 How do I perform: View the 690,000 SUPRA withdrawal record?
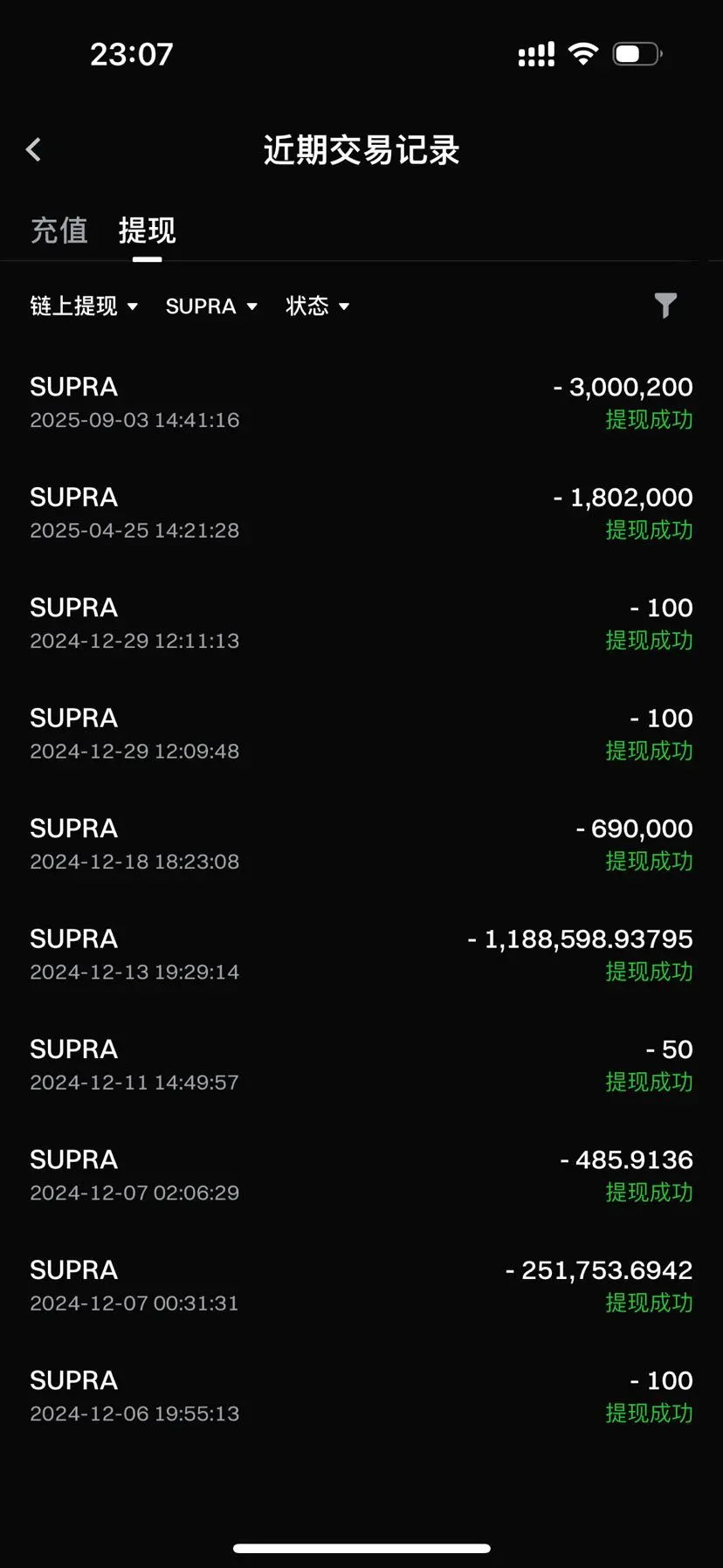coord(361,844)
